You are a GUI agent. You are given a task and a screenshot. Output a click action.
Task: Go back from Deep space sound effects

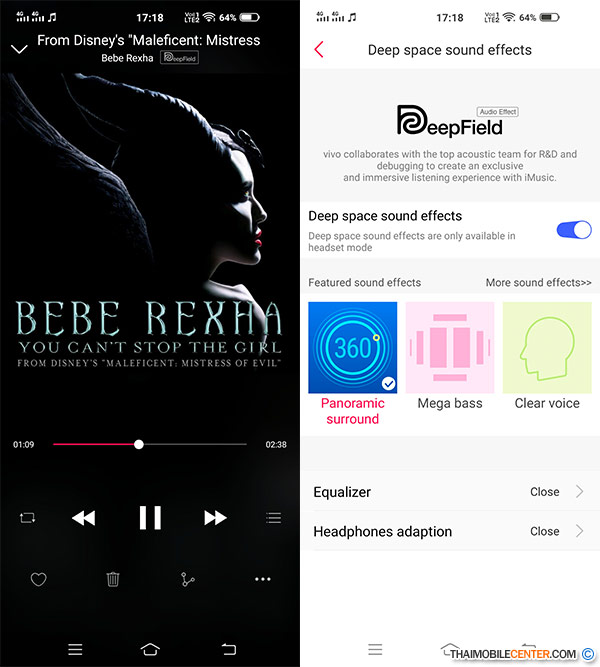click(319, 49)
